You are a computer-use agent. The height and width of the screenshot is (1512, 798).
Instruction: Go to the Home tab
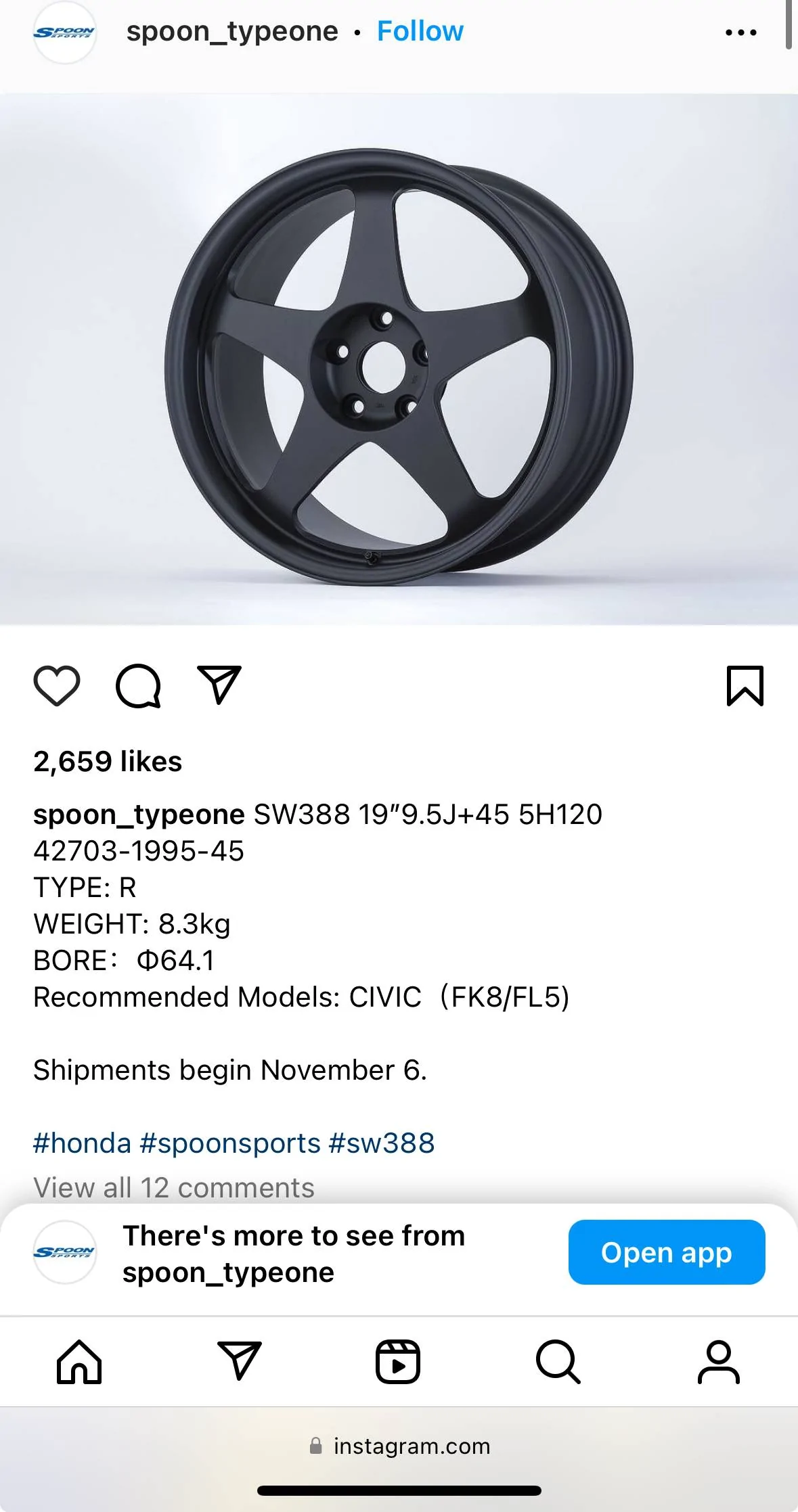pos(79,1361)
